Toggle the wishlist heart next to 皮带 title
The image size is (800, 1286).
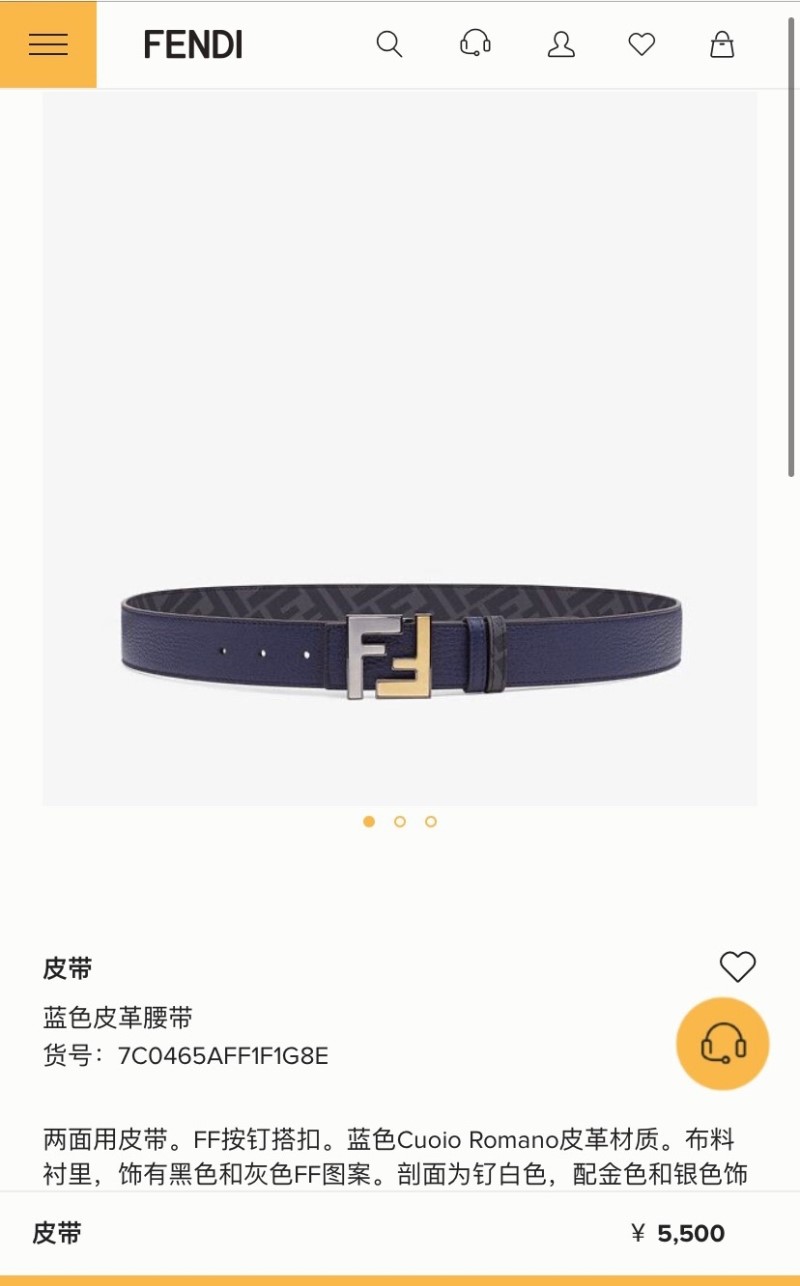(737, 966)
